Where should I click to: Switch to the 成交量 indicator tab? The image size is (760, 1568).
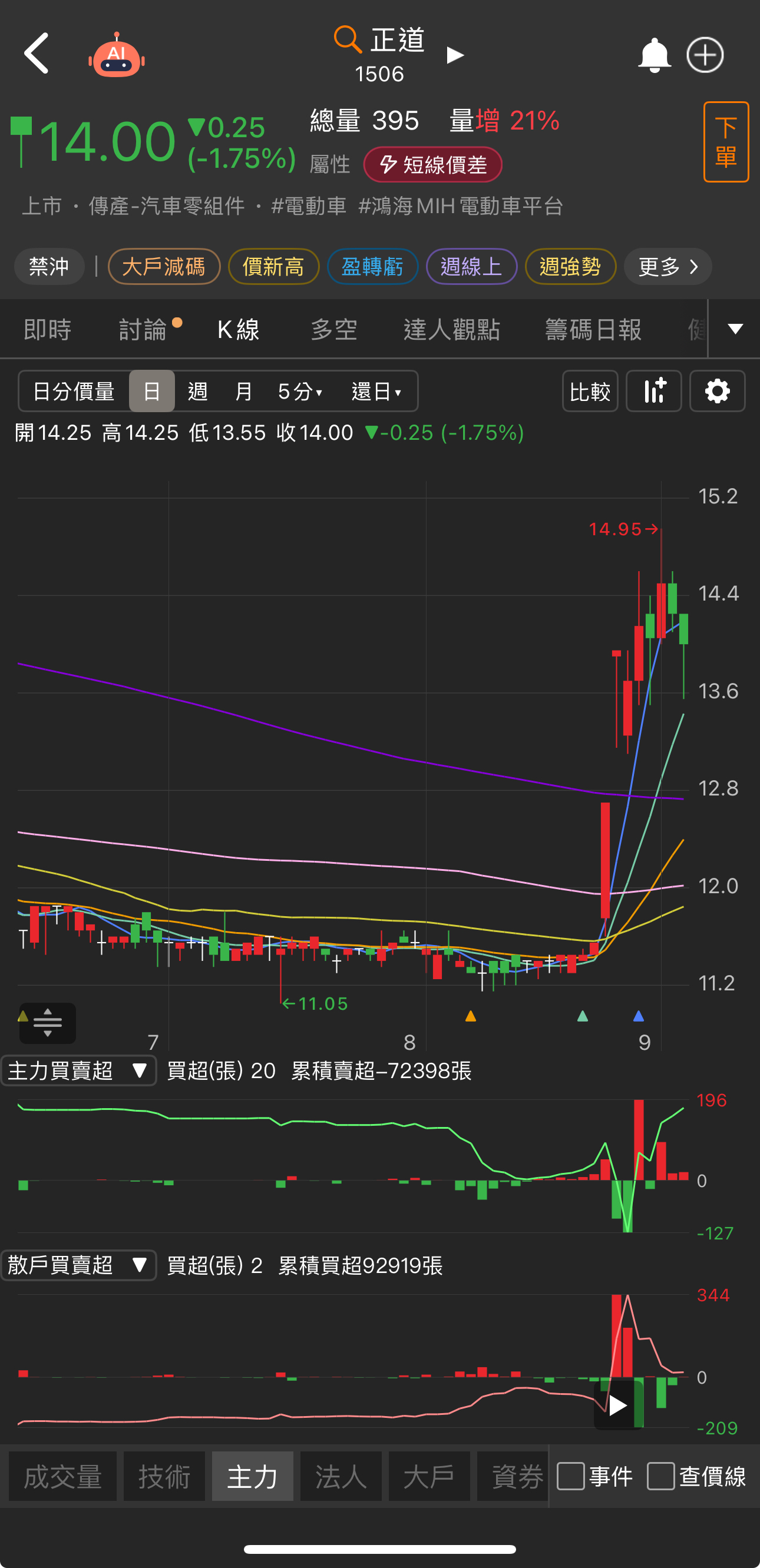62,1477
